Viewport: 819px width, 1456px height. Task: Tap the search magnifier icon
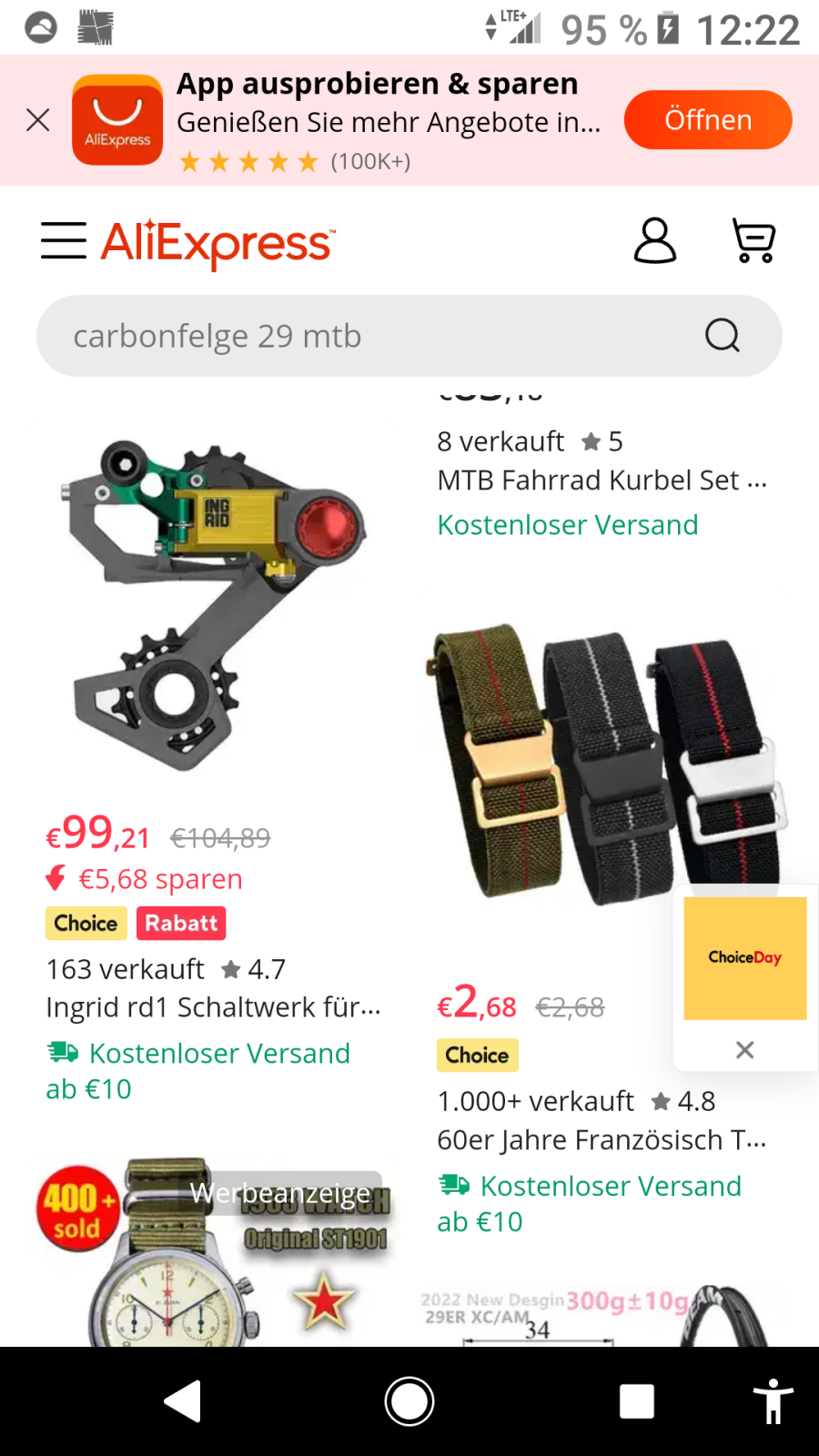coord(723,336)
